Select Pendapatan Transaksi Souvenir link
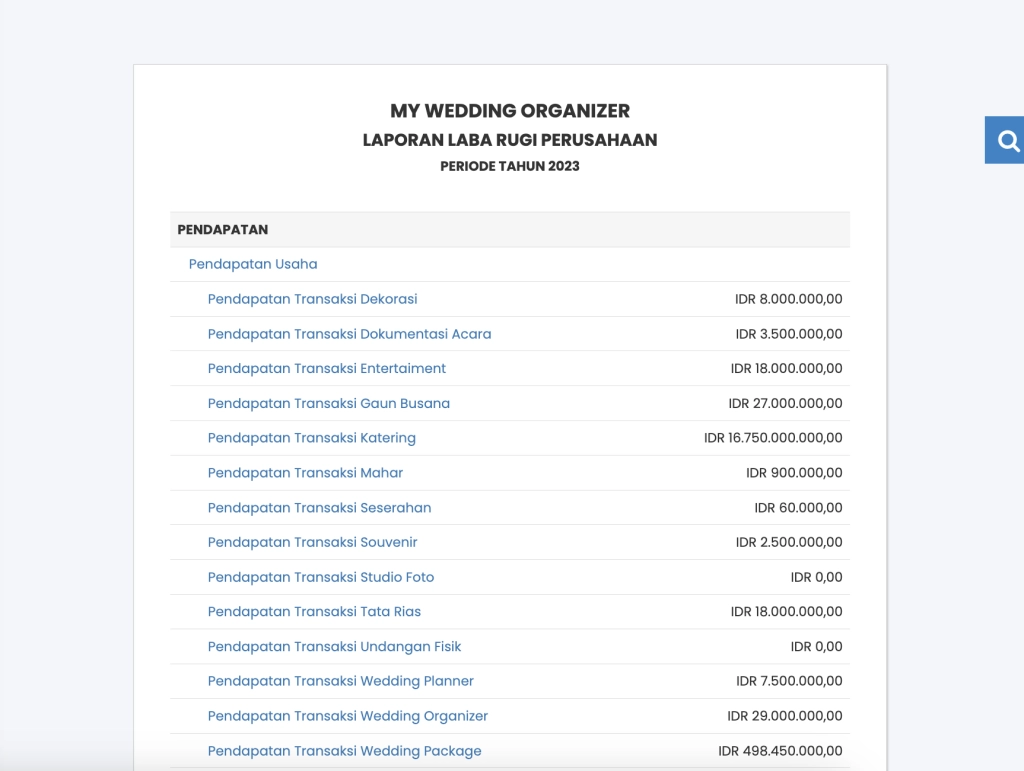 pos(312,542)
